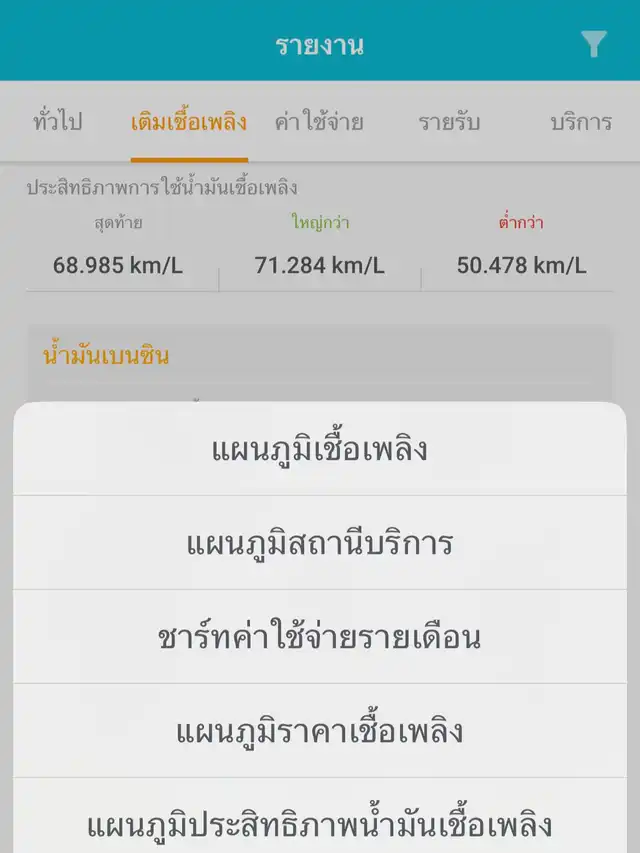The width and height of the screenshot is (640, 853).
Task: Select the เติมเชื้อเพลิง tab
Action: [x=189, y=123]
